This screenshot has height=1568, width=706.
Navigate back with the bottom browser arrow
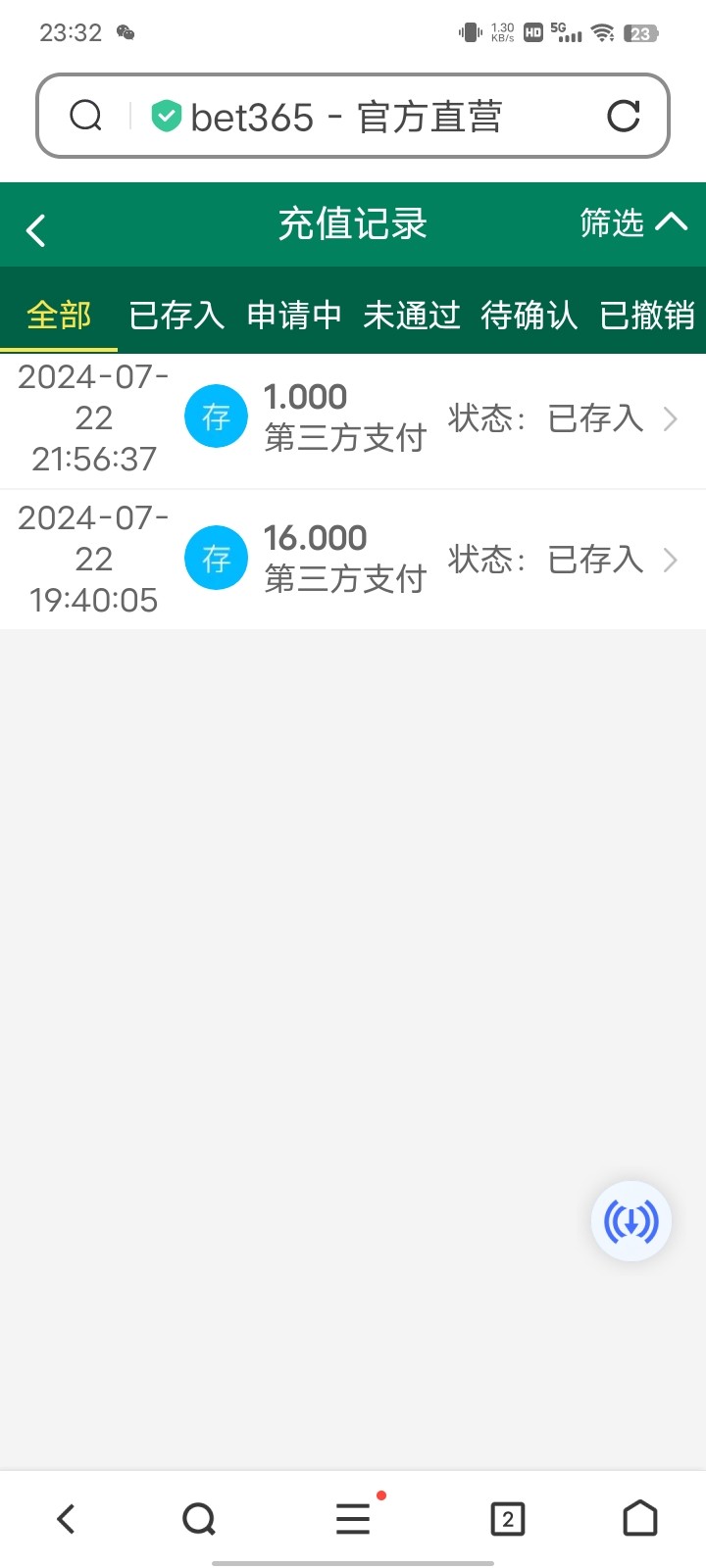pyautogui.click(x=66, y=1519)
